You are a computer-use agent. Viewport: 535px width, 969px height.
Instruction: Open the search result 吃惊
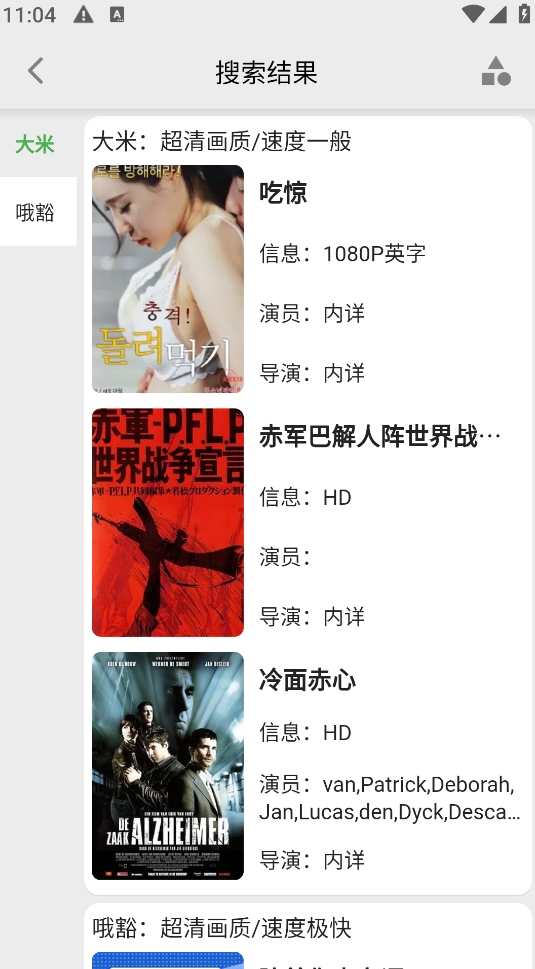pyautogui.click(x=308, y=279)
